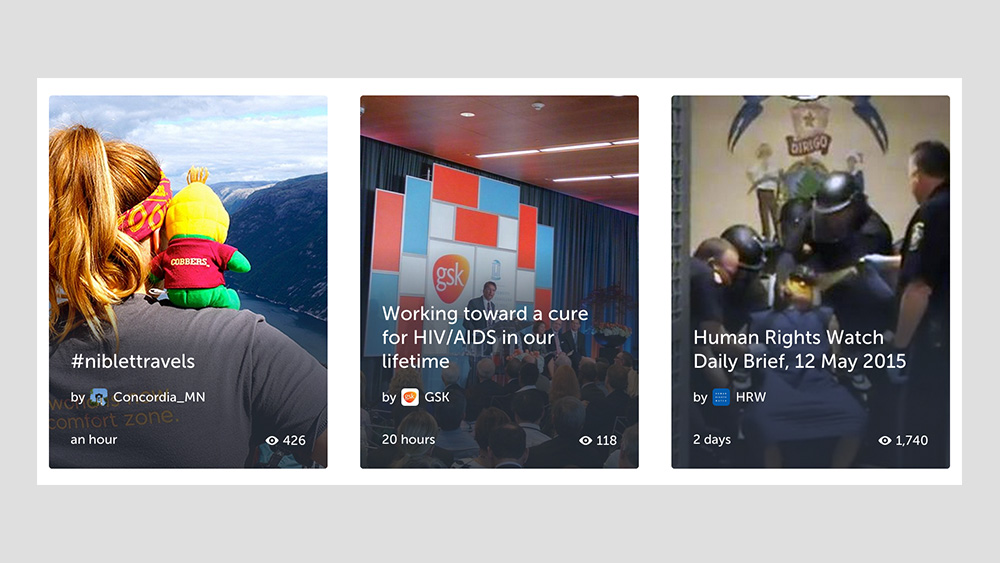Viewport: 1000px width, 563px height.
Task: Open Human Rights Watch Daily Brief card
Action: pyautogui.click(x=799, y=349)
